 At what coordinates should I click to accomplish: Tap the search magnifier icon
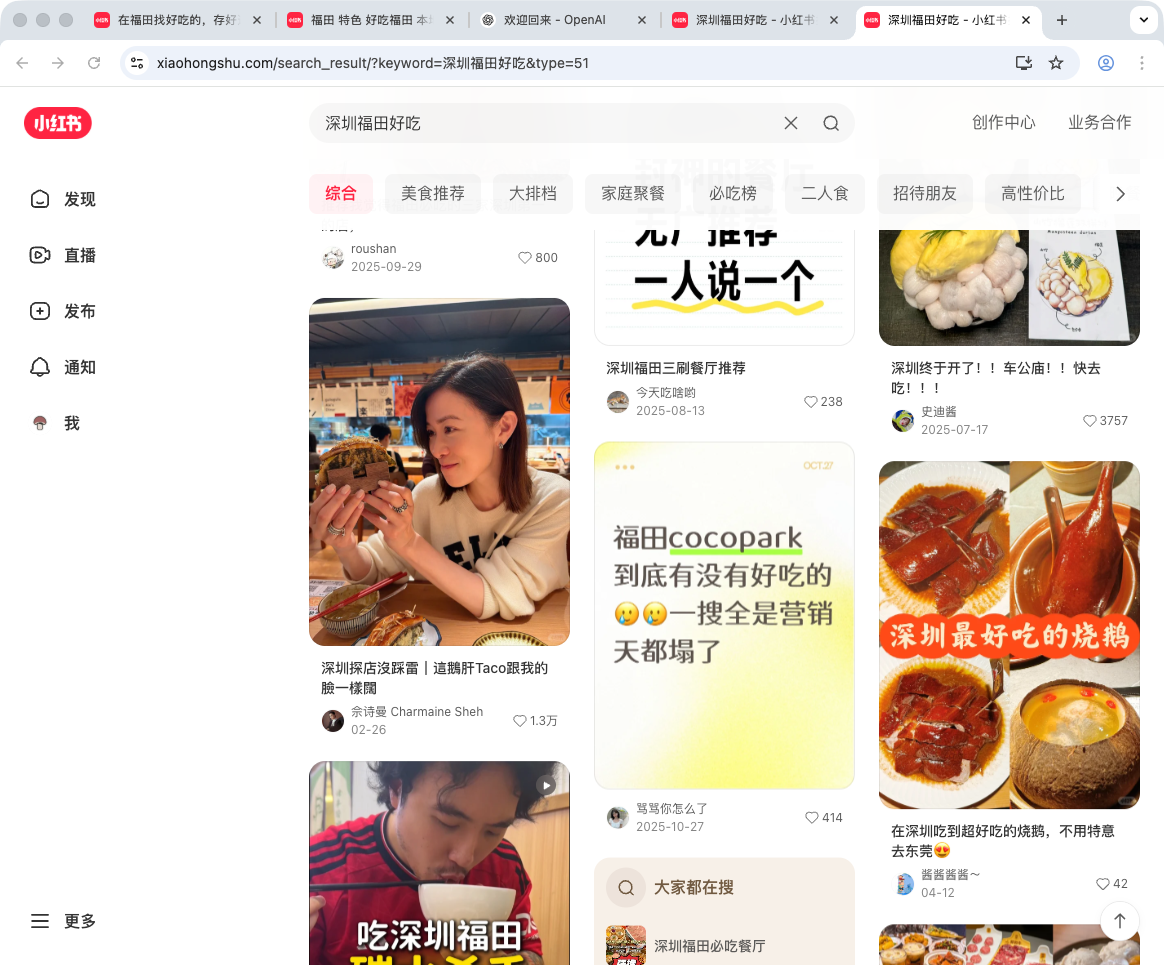click(831, 123)
